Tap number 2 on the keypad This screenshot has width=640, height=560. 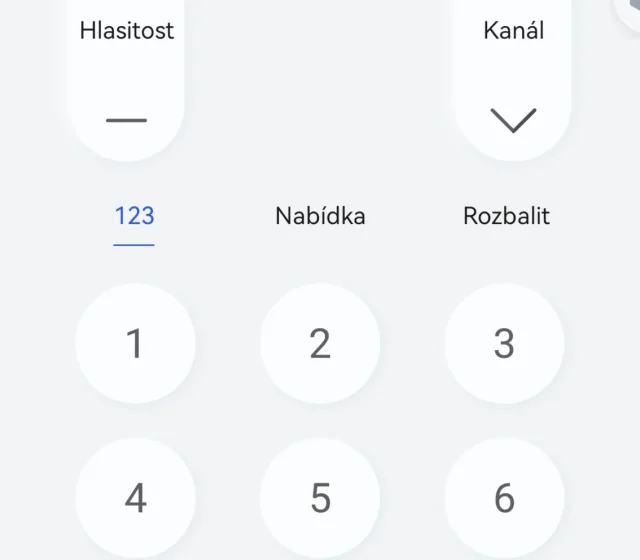(320, 344)
